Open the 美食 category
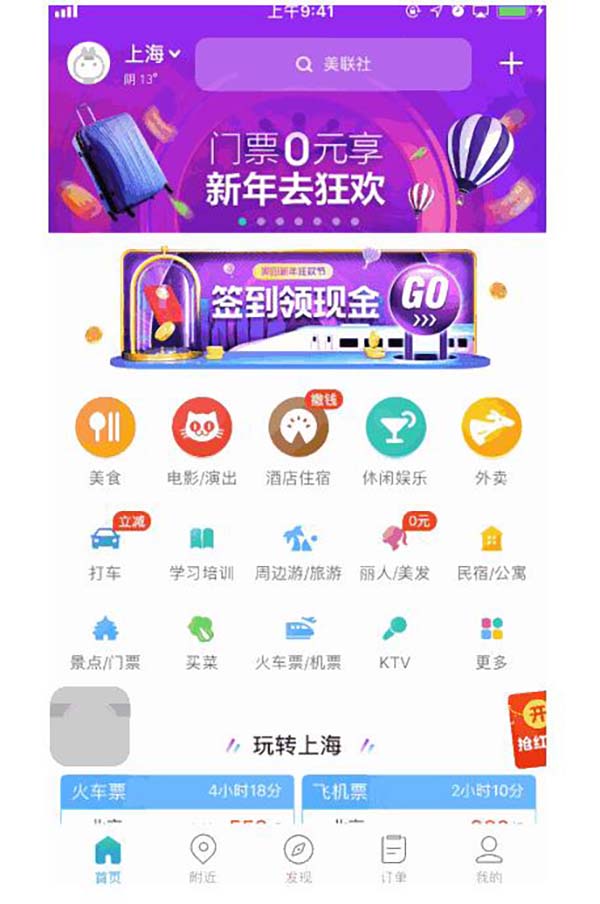Image resolution: width=600 pixels, height=904 pixels. point(105,438)
